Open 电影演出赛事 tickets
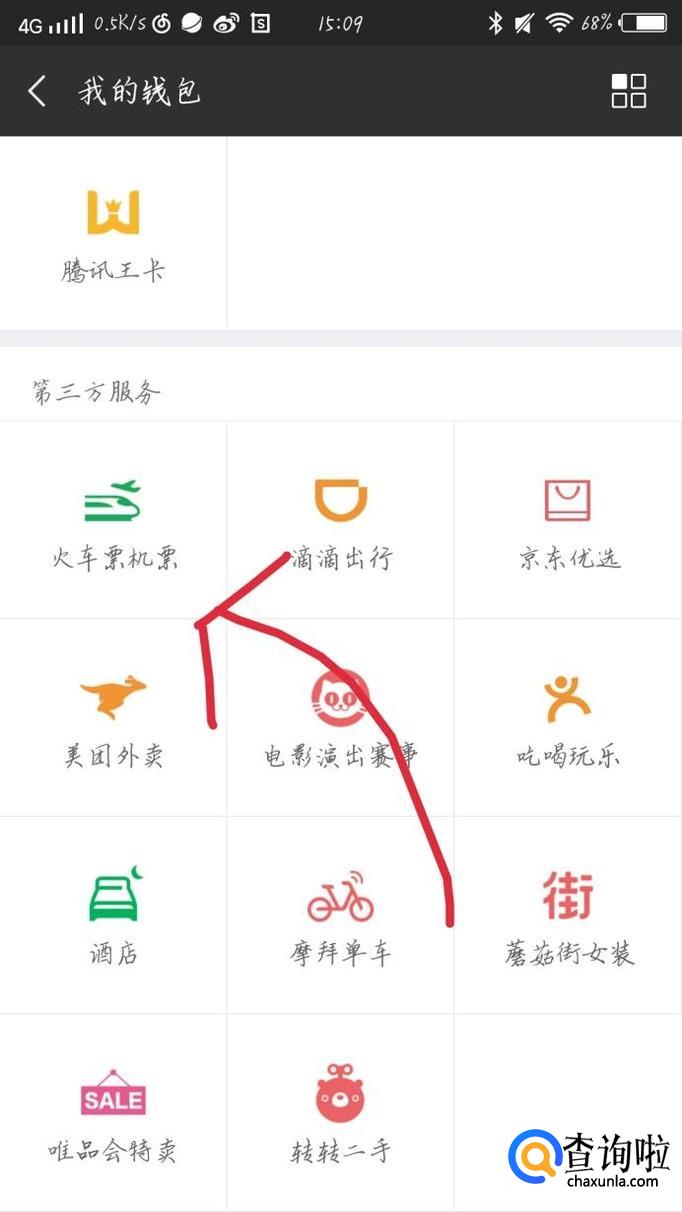The image size is (682, 1212). click(340, 718)
